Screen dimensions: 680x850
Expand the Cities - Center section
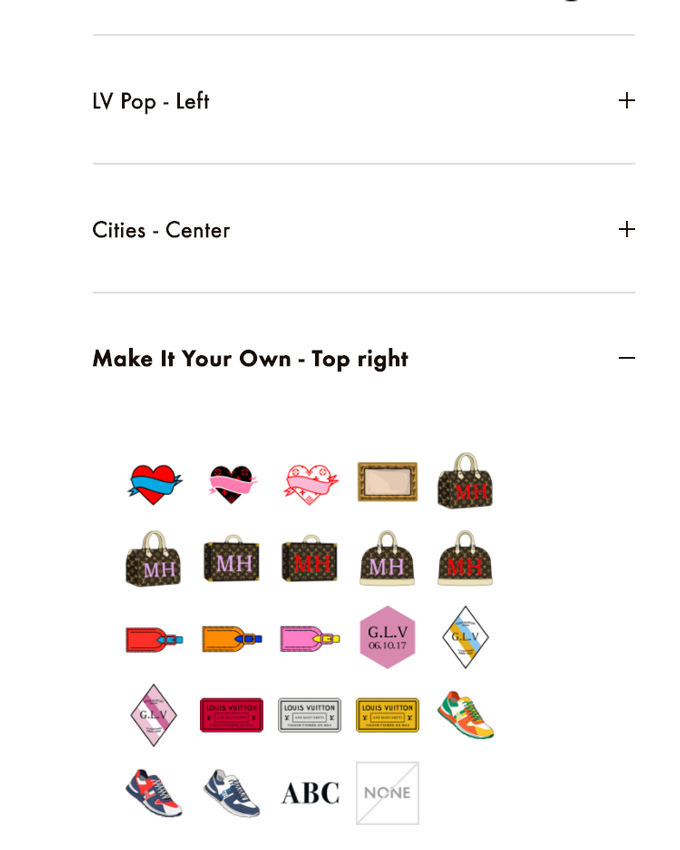(626, 230)
